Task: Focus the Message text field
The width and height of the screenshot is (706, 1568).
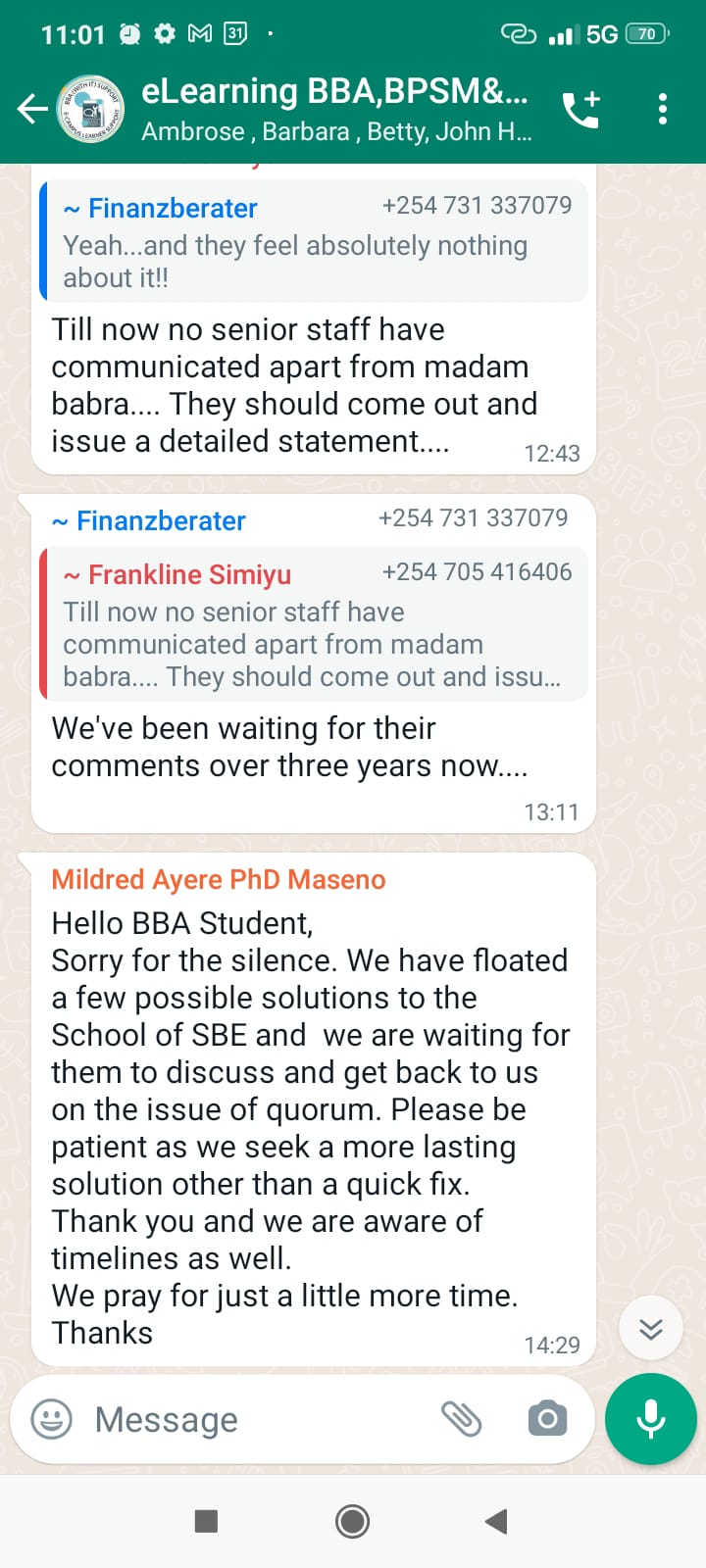Action: pos(255,1419)
